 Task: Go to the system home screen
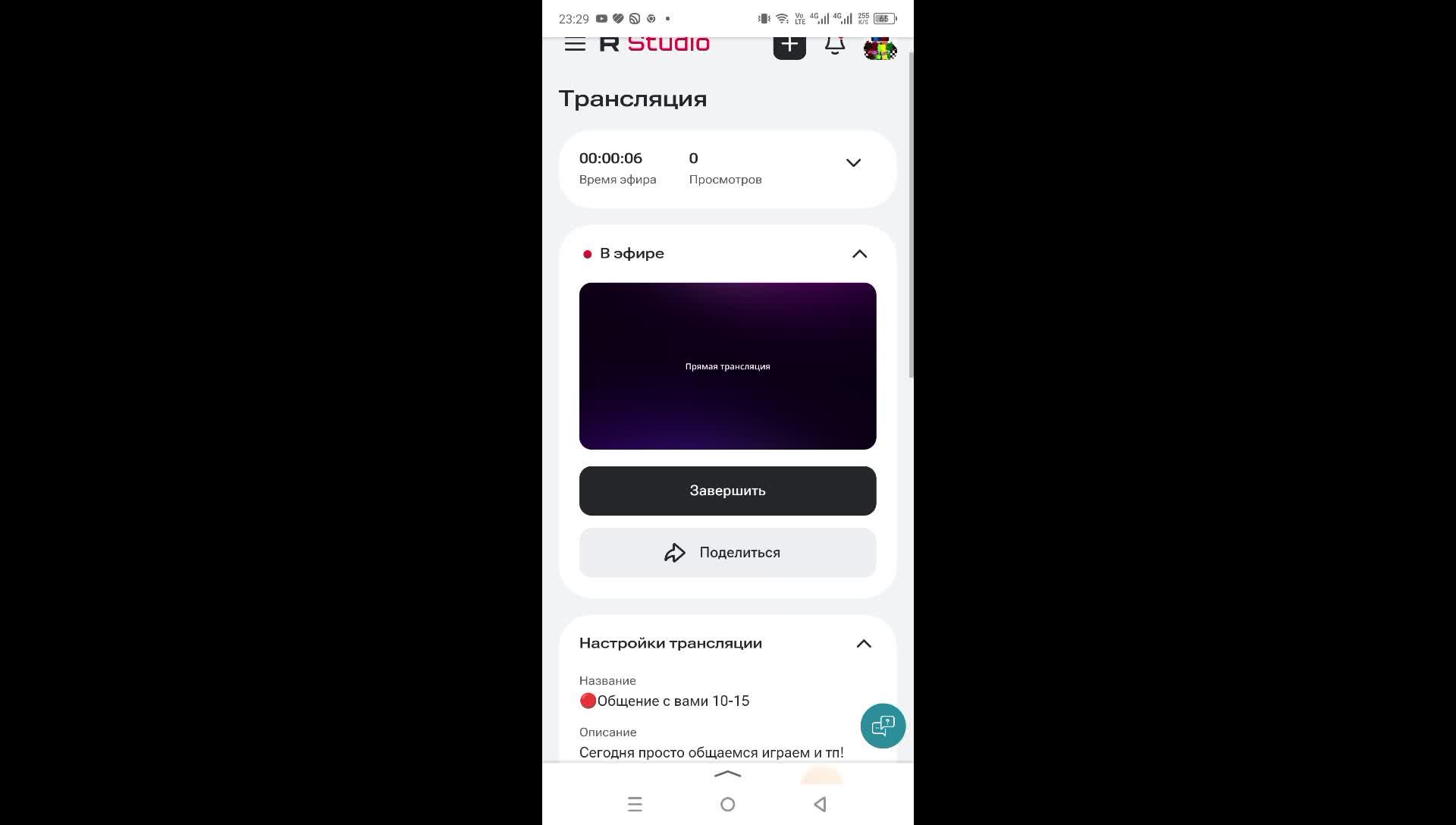(727, 805)
